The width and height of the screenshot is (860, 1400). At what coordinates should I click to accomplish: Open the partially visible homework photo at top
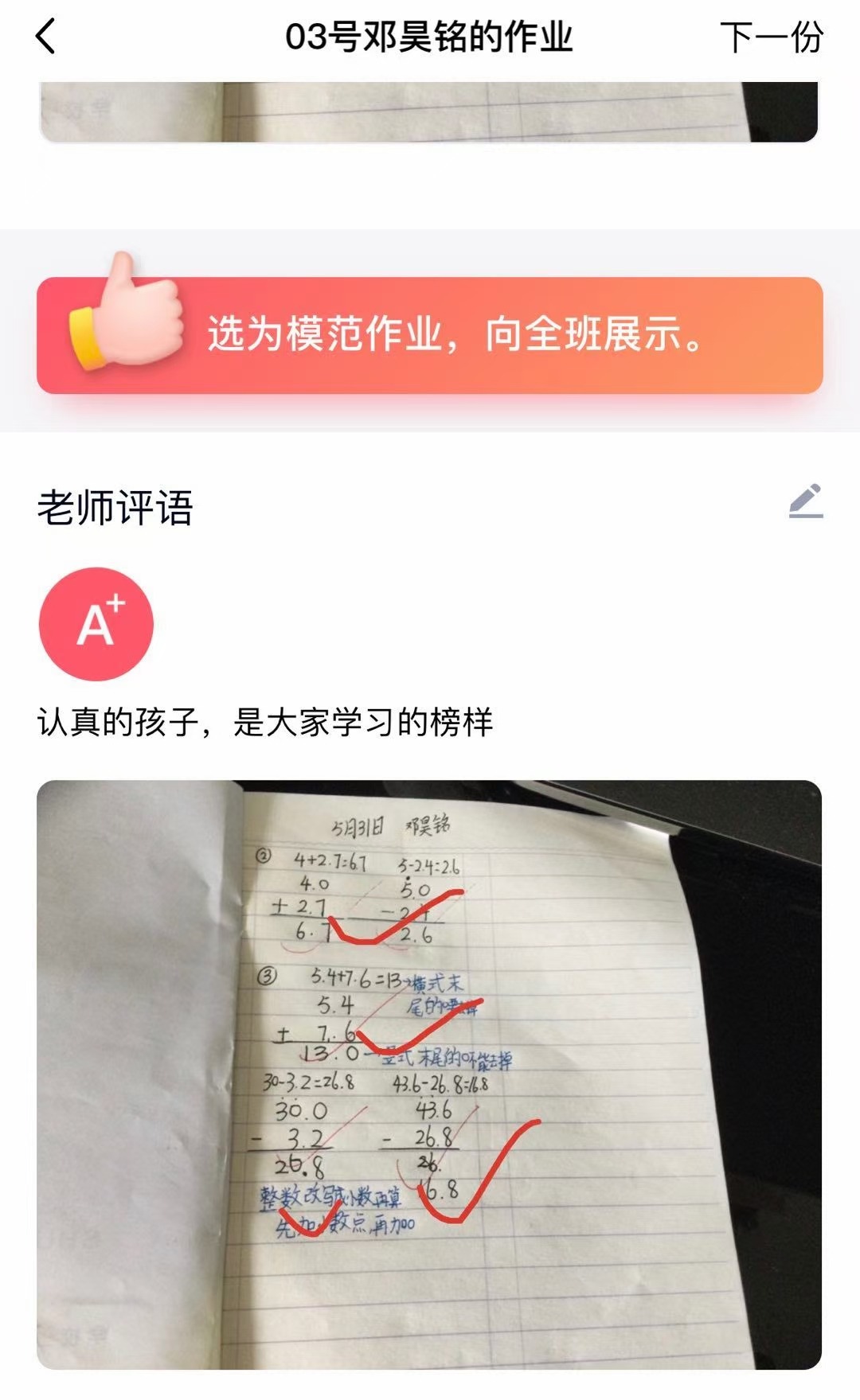[x=429, y=111]
